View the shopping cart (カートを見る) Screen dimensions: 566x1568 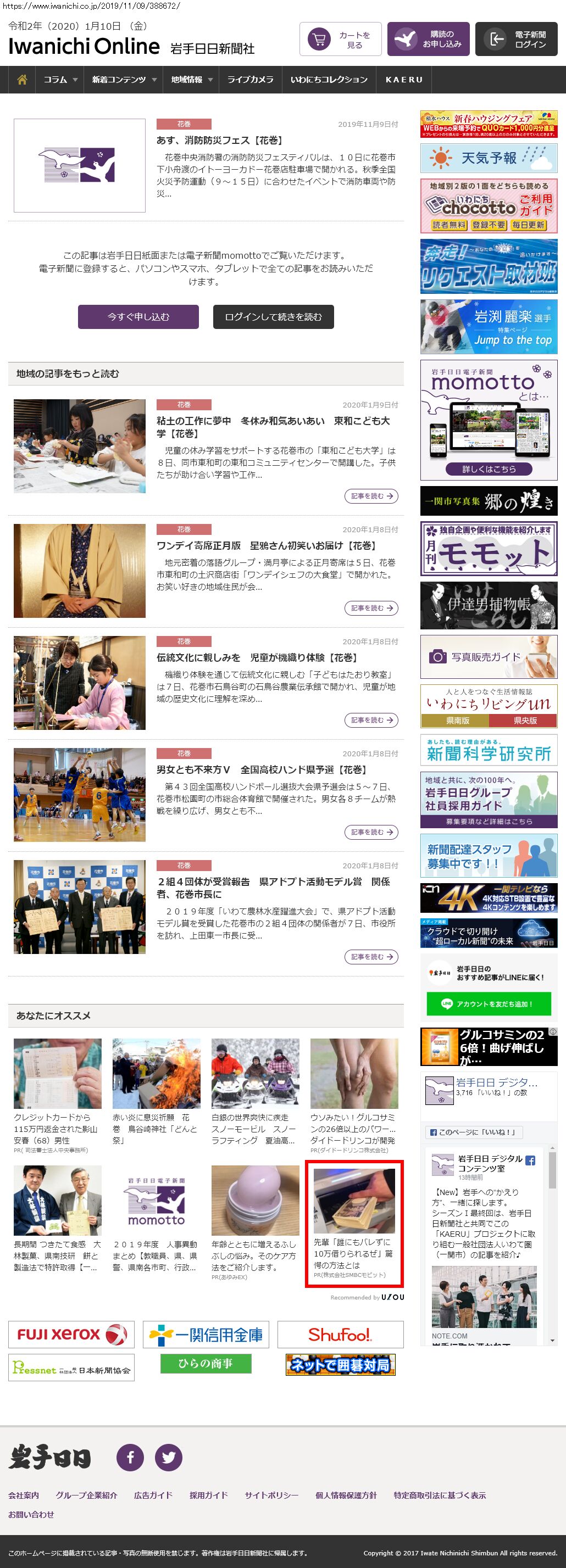click(x=340, y=40)
